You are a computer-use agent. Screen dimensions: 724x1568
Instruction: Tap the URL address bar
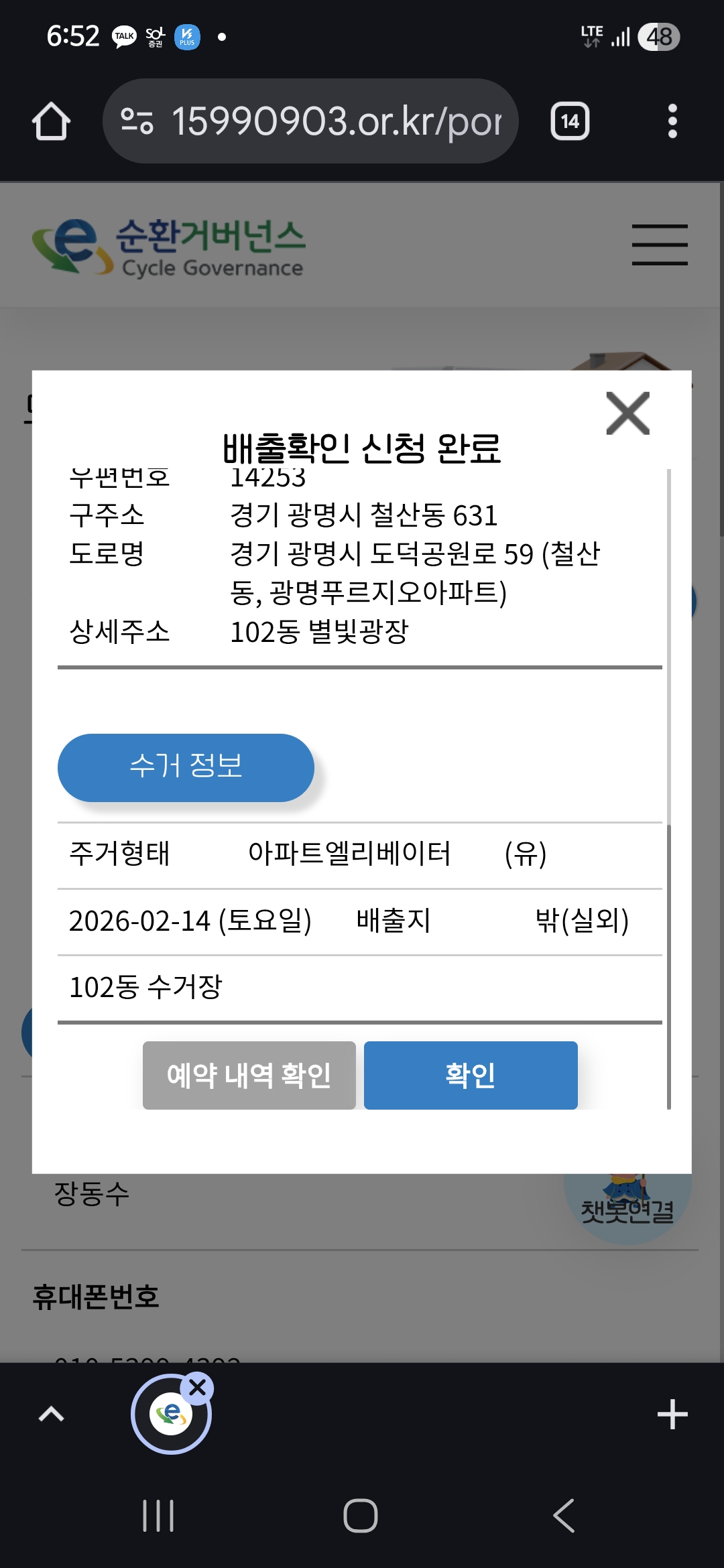tap(310, 121)
